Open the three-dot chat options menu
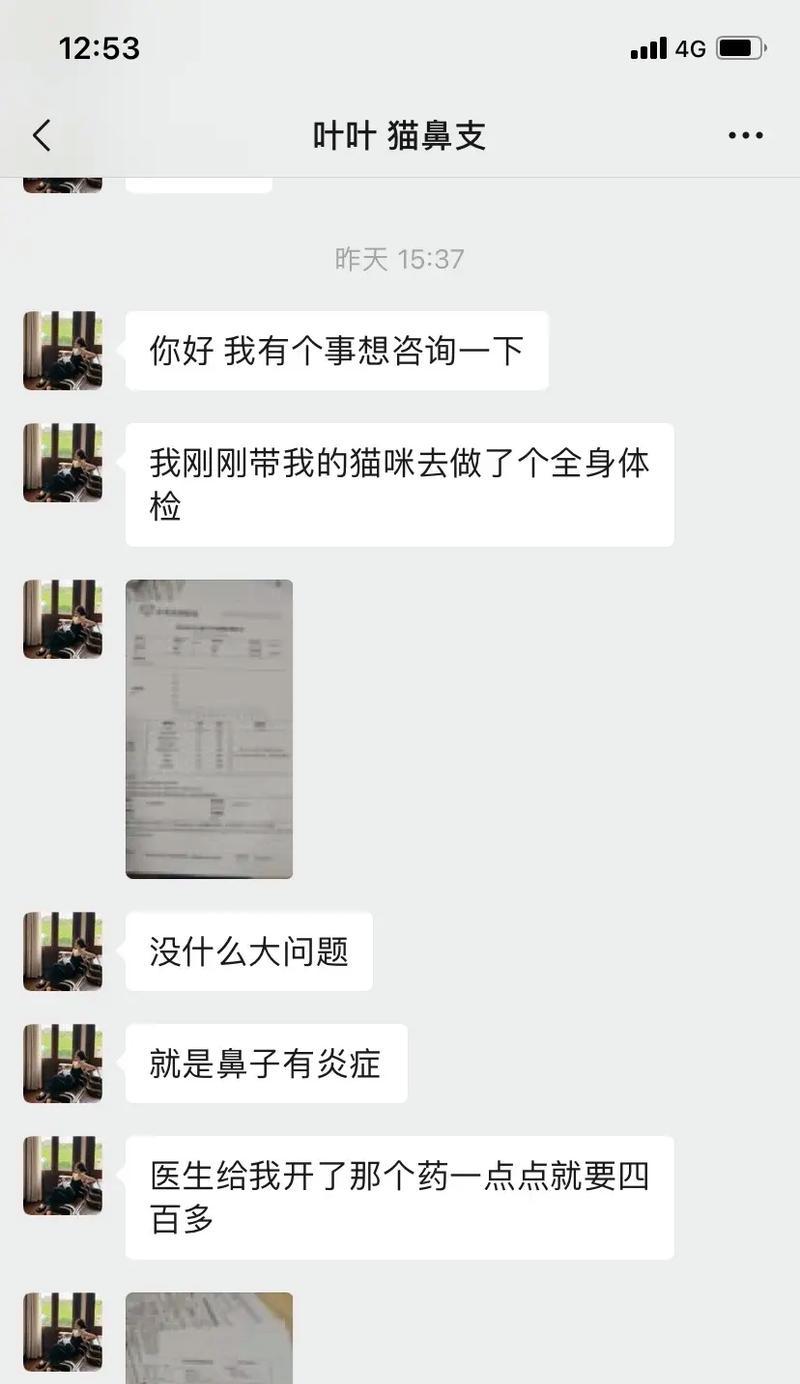 [745, 136]
